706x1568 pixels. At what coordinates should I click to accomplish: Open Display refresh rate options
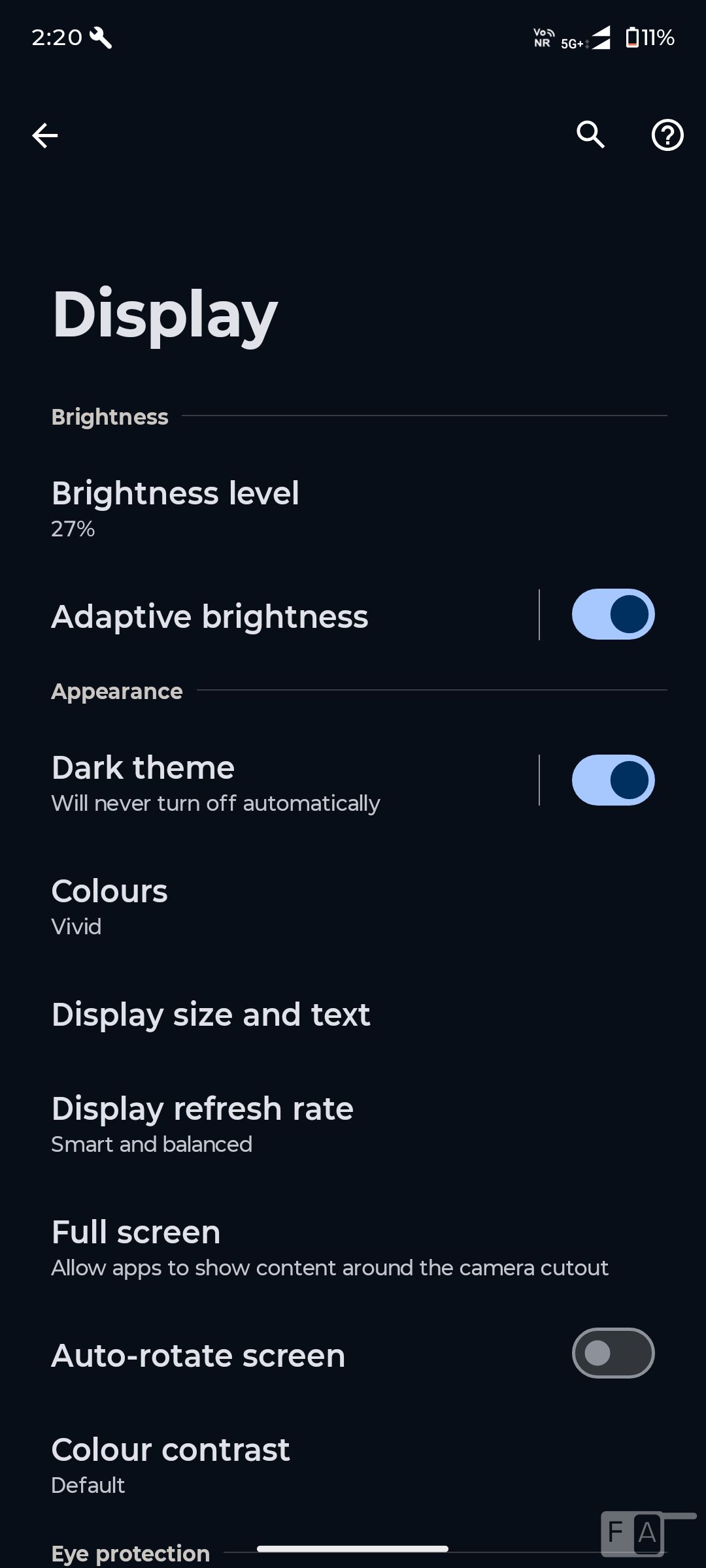coord(202,1124)
